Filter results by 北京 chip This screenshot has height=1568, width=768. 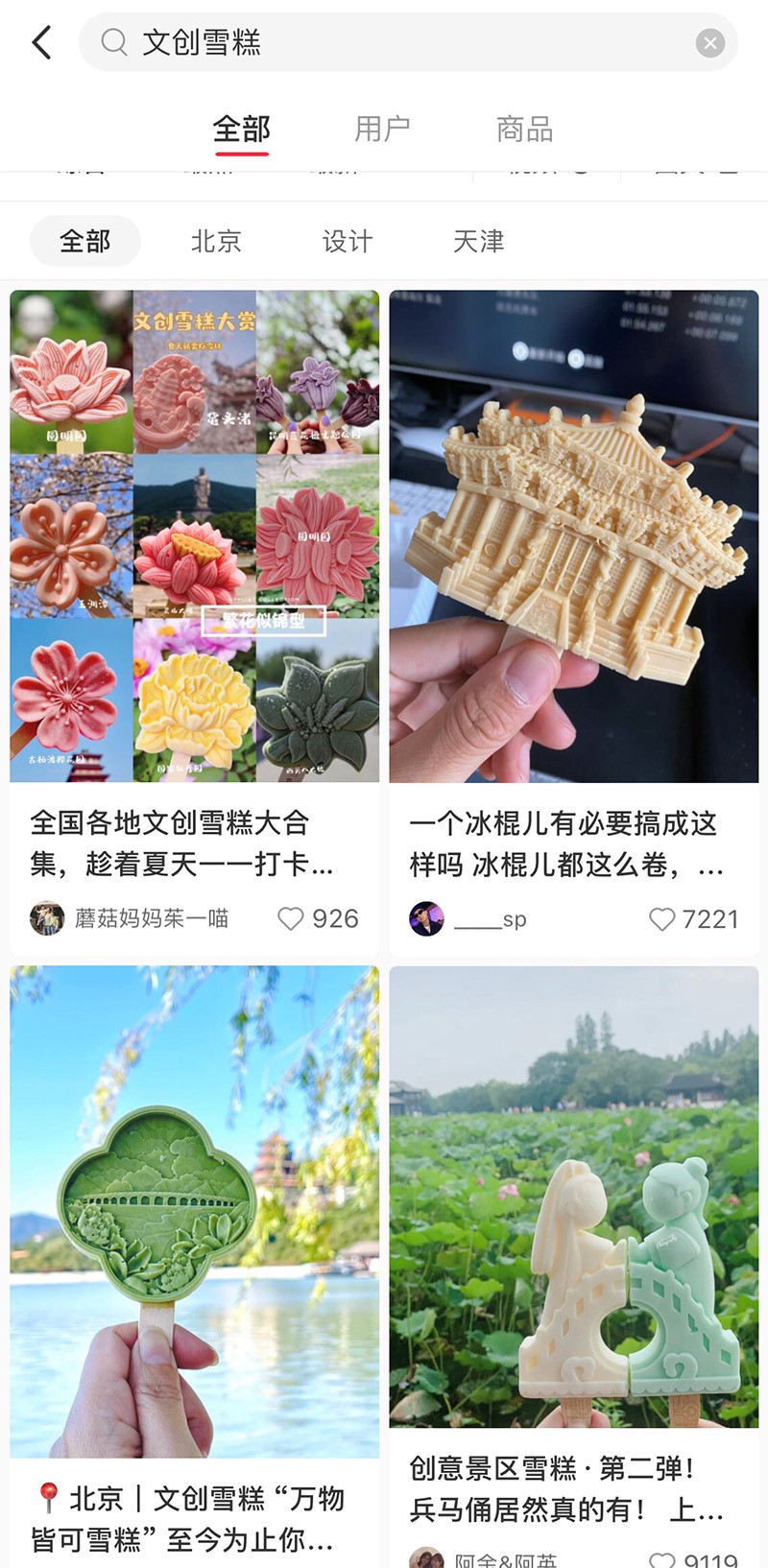pos(216,241)
